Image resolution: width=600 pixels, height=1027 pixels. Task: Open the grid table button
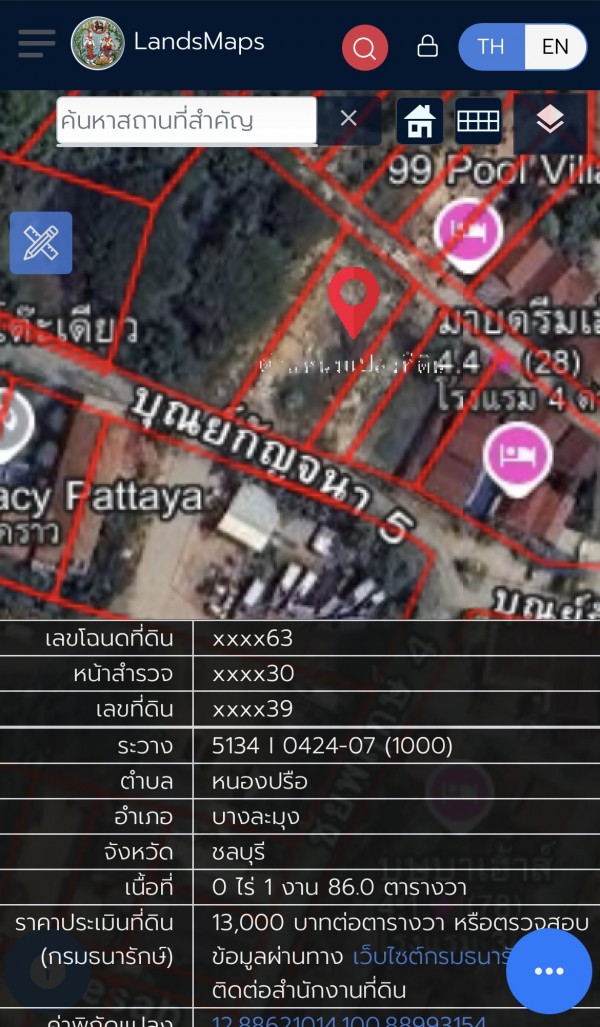pyautogui.click(x=478, y=122)
